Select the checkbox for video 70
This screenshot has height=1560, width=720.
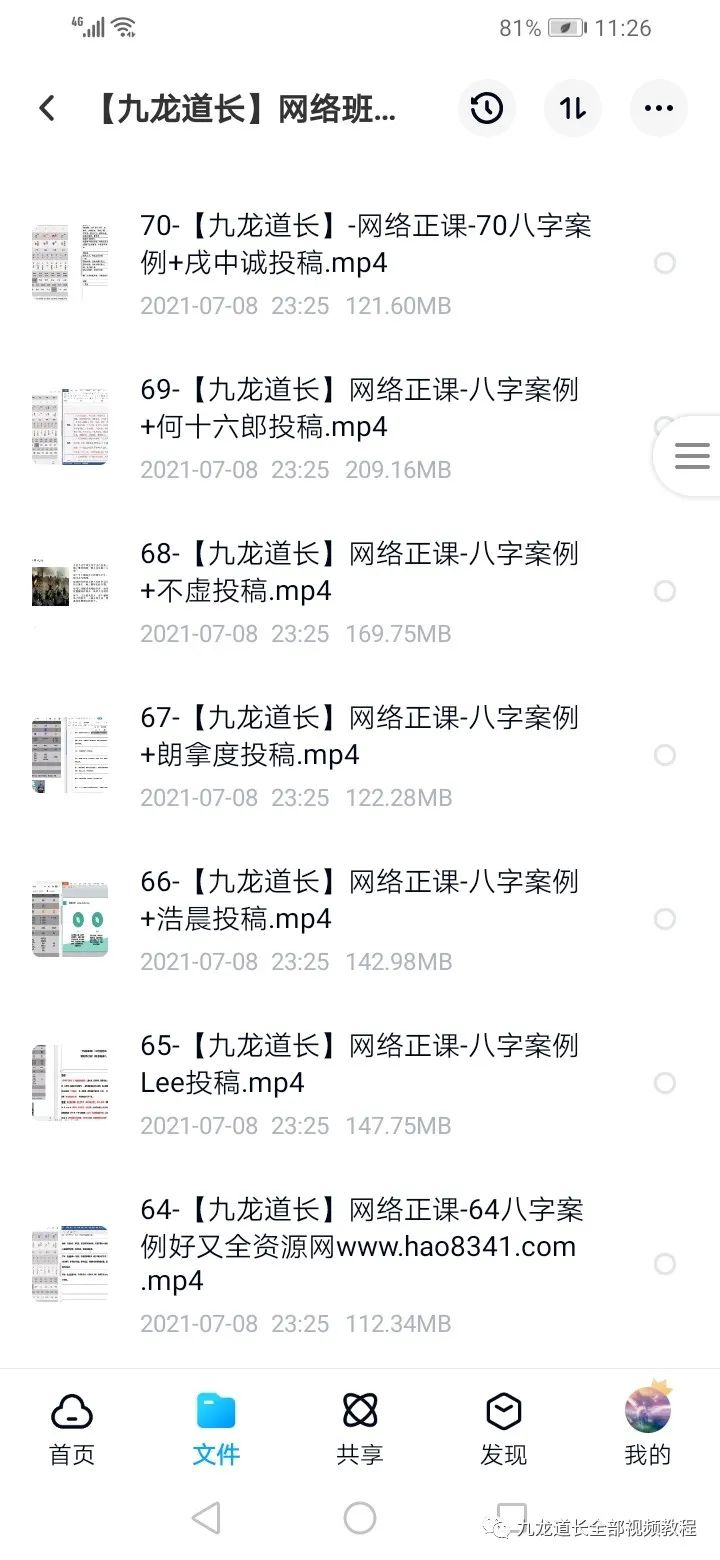[x=665, y=263]
